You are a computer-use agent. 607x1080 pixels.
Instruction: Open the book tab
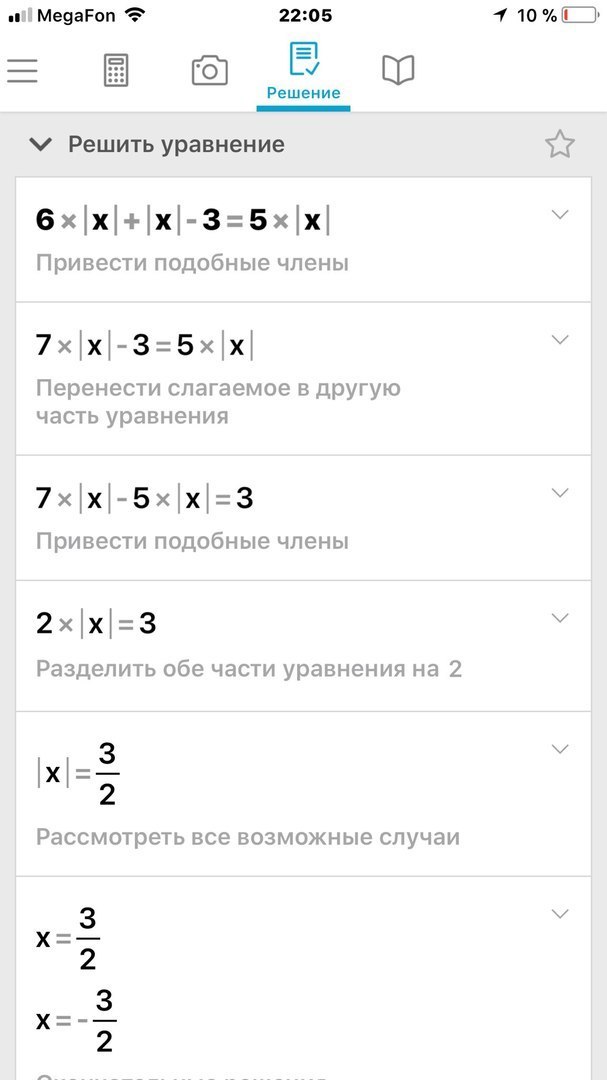(398, 70)
